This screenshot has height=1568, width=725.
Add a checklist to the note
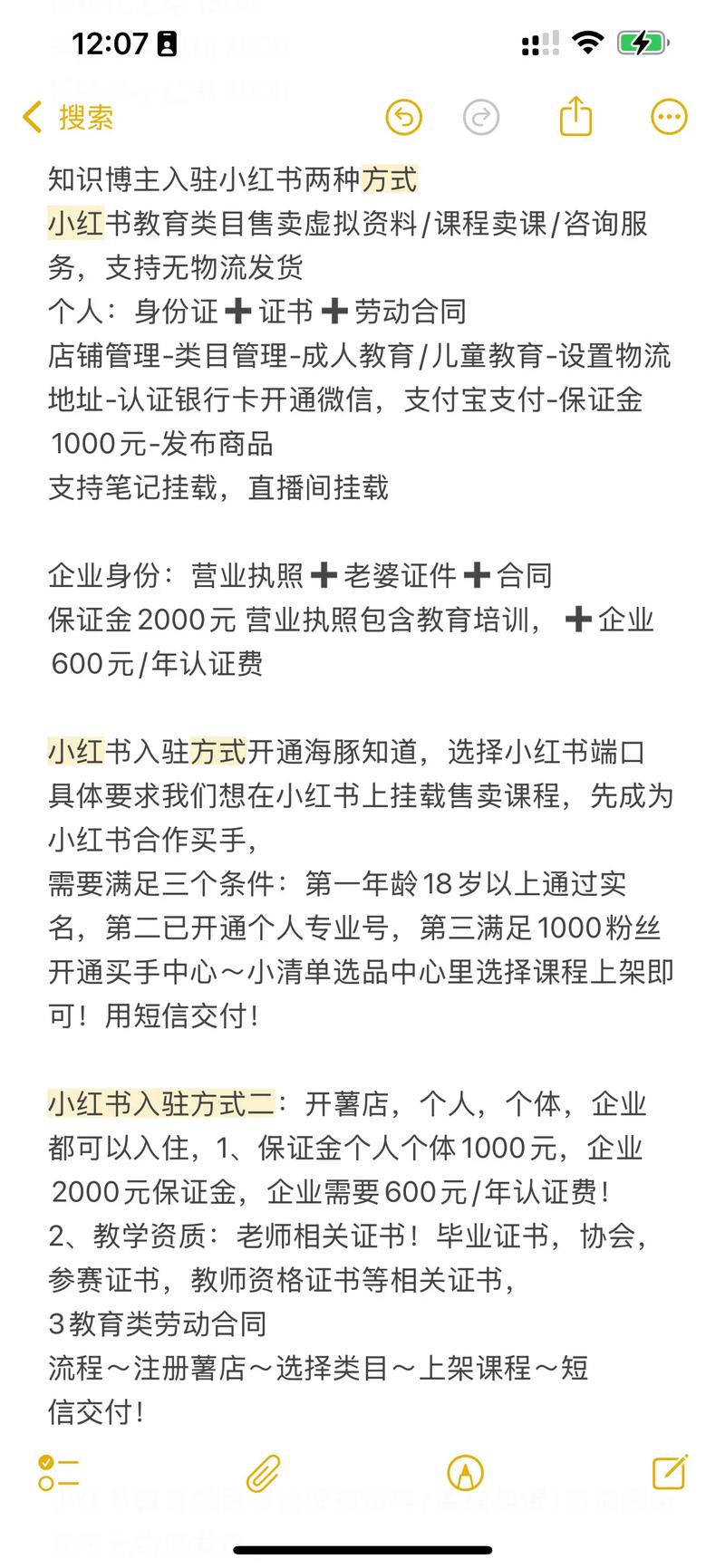point(59,1474)
